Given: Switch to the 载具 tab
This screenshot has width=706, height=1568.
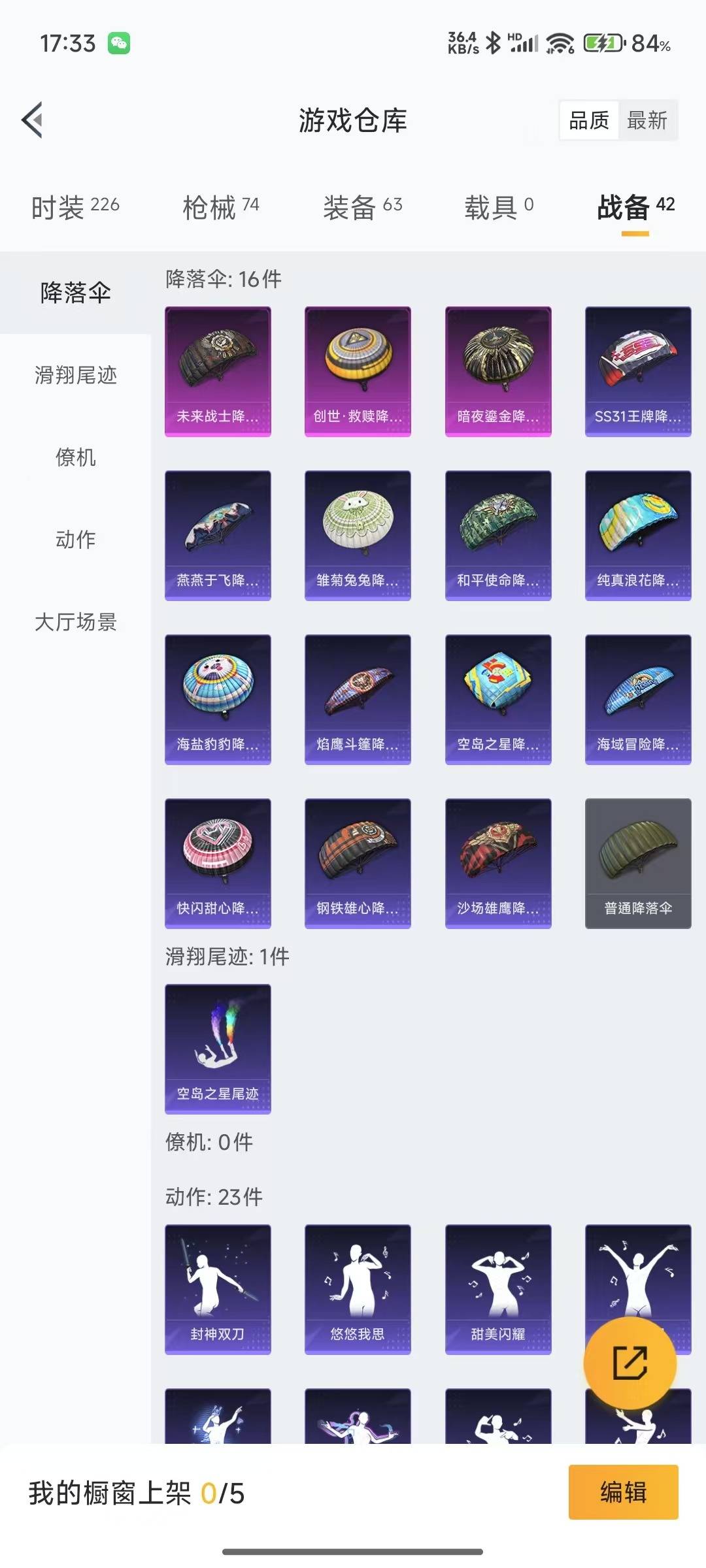Looking at the screenshot, I should click(499, 208).
